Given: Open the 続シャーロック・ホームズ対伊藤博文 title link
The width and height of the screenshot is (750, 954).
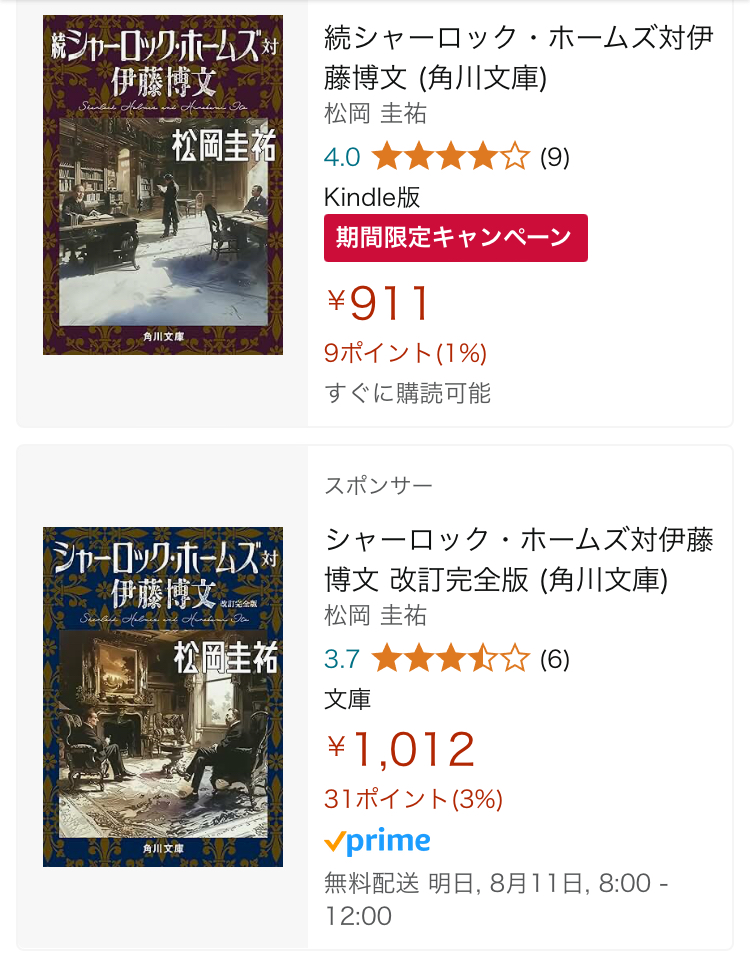Looking at the screenshot, I should pyautogui.click(x=519, y=58).
